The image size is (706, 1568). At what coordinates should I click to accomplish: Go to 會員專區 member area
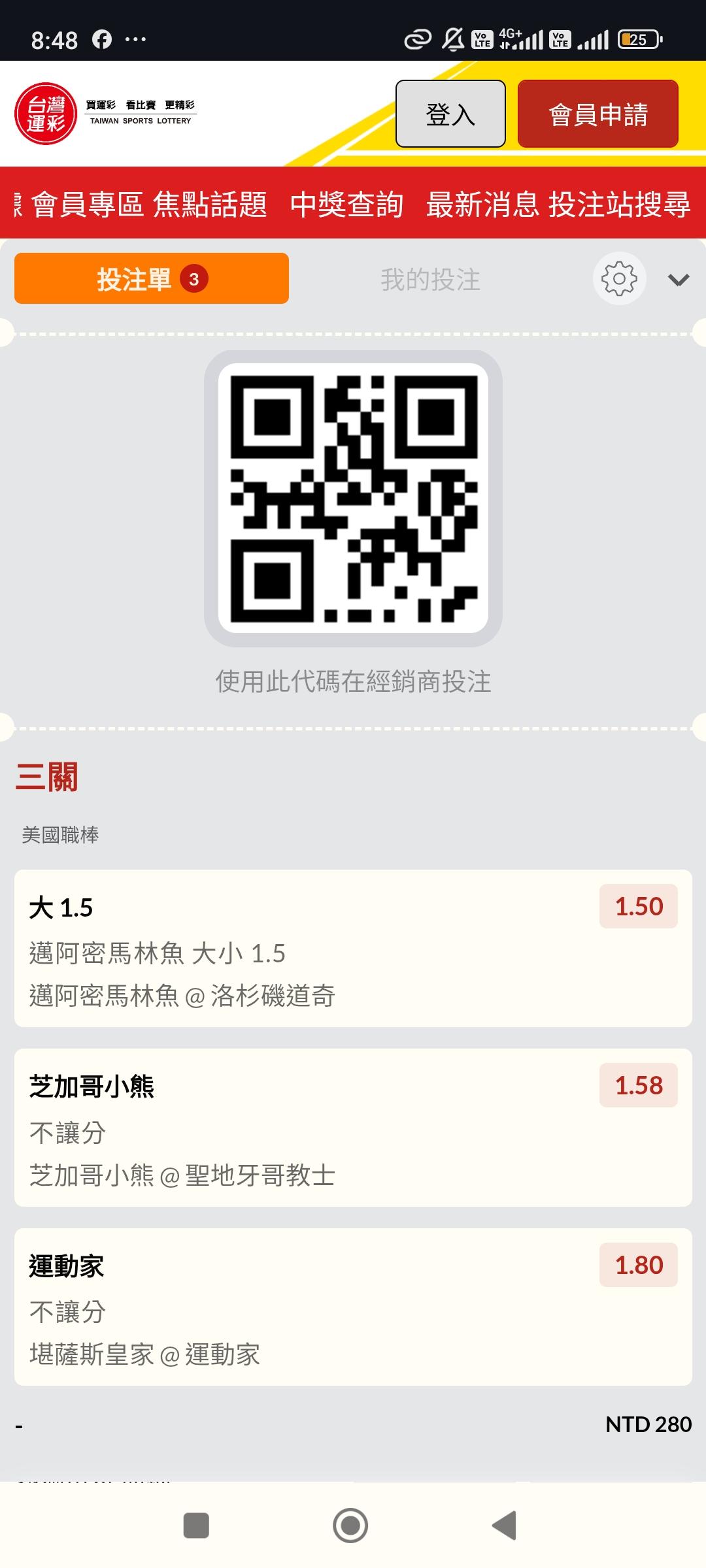click(88, 204)
